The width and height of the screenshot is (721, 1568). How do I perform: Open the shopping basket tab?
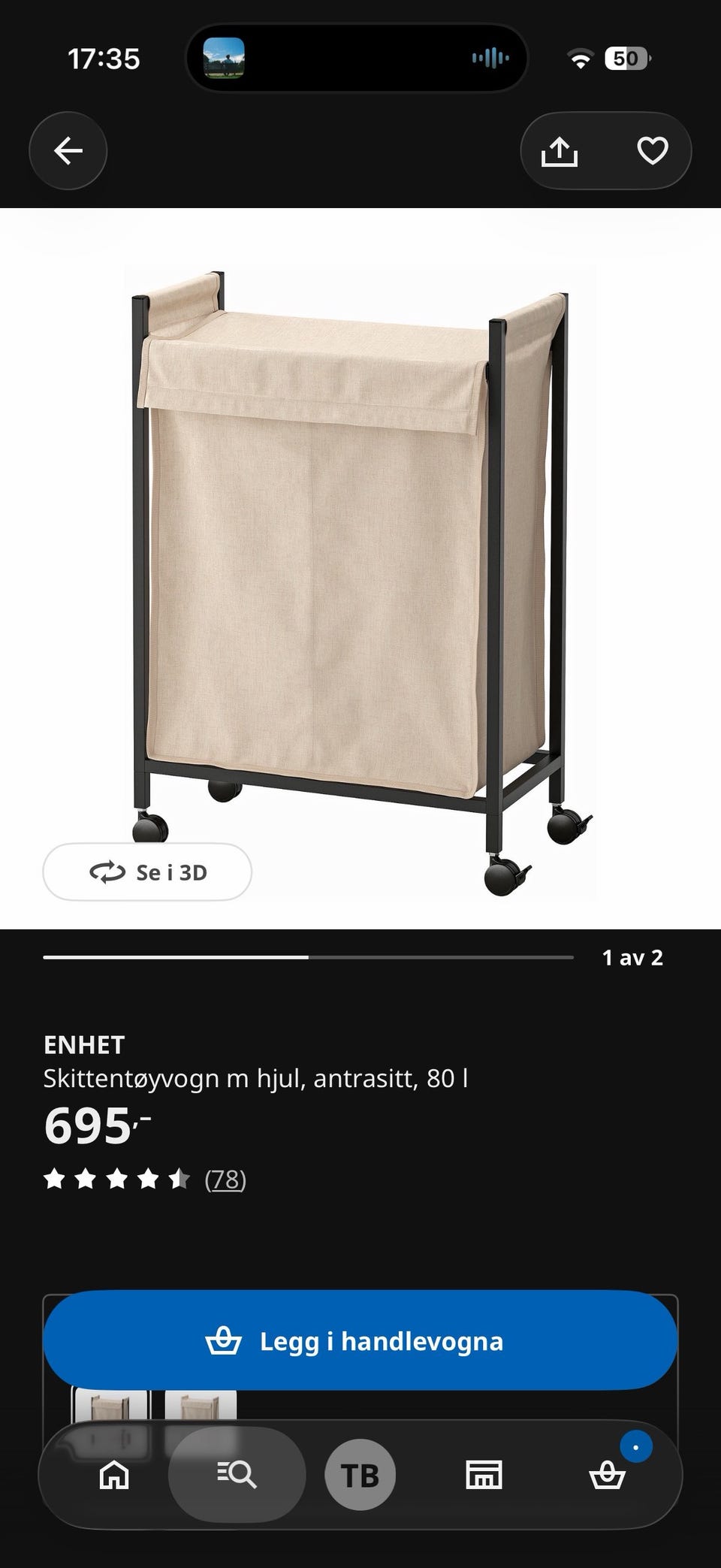point(607,1475)
